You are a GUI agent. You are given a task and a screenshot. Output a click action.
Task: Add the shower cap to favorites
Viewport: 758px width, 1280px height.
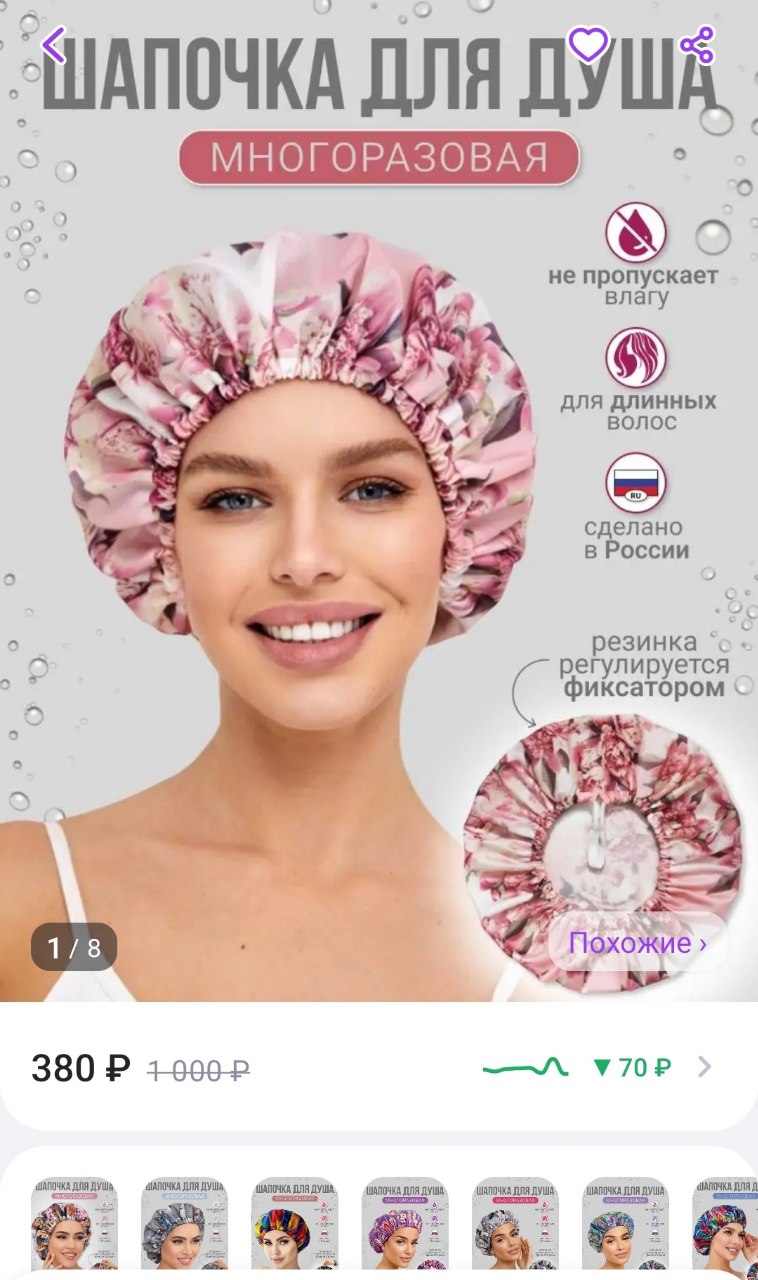(588, 44)
